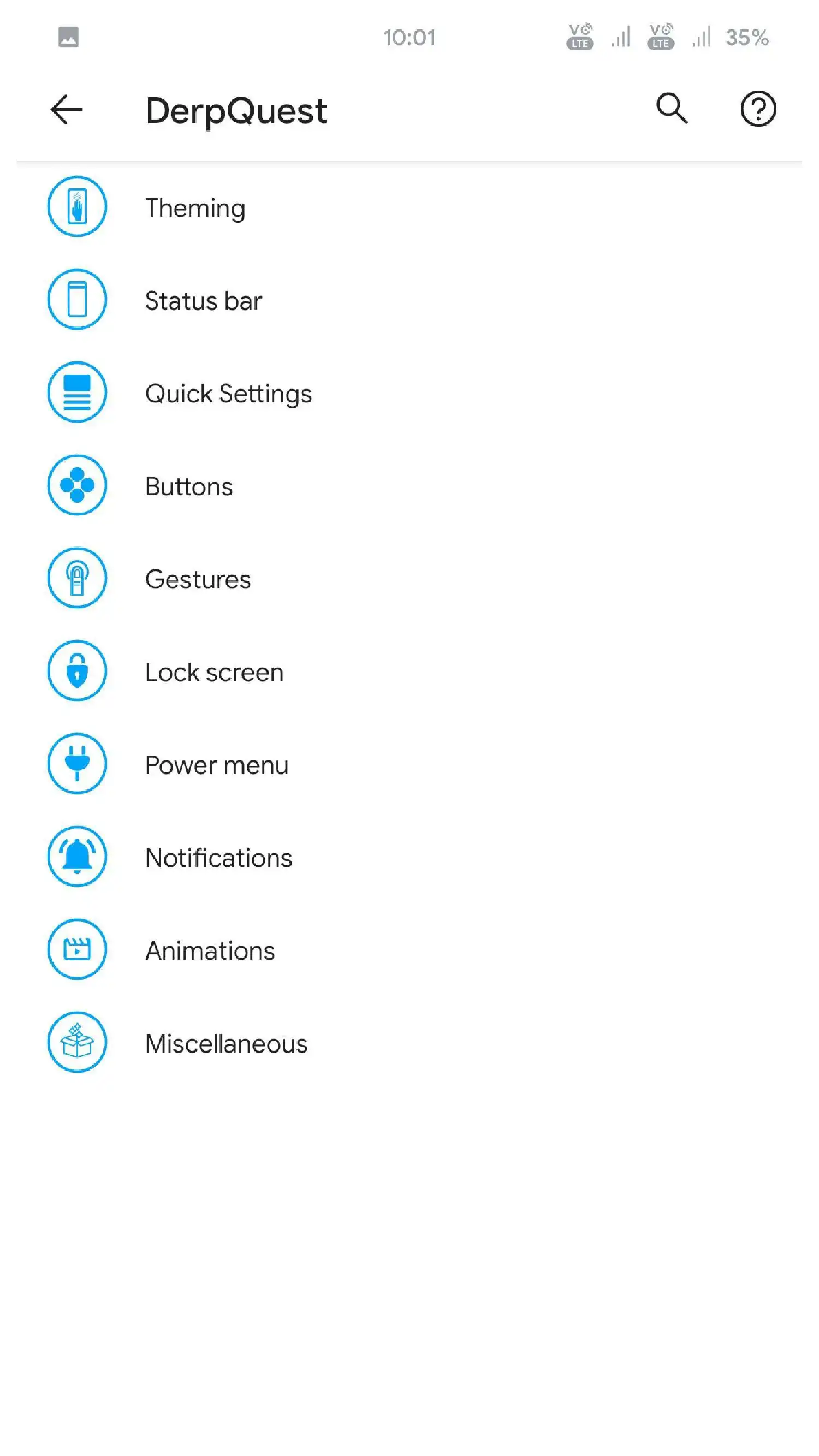Image resolution: width=819 pixels, height=1456 pixels.
Task: Open Power menu settings
Action: point(216,764)
